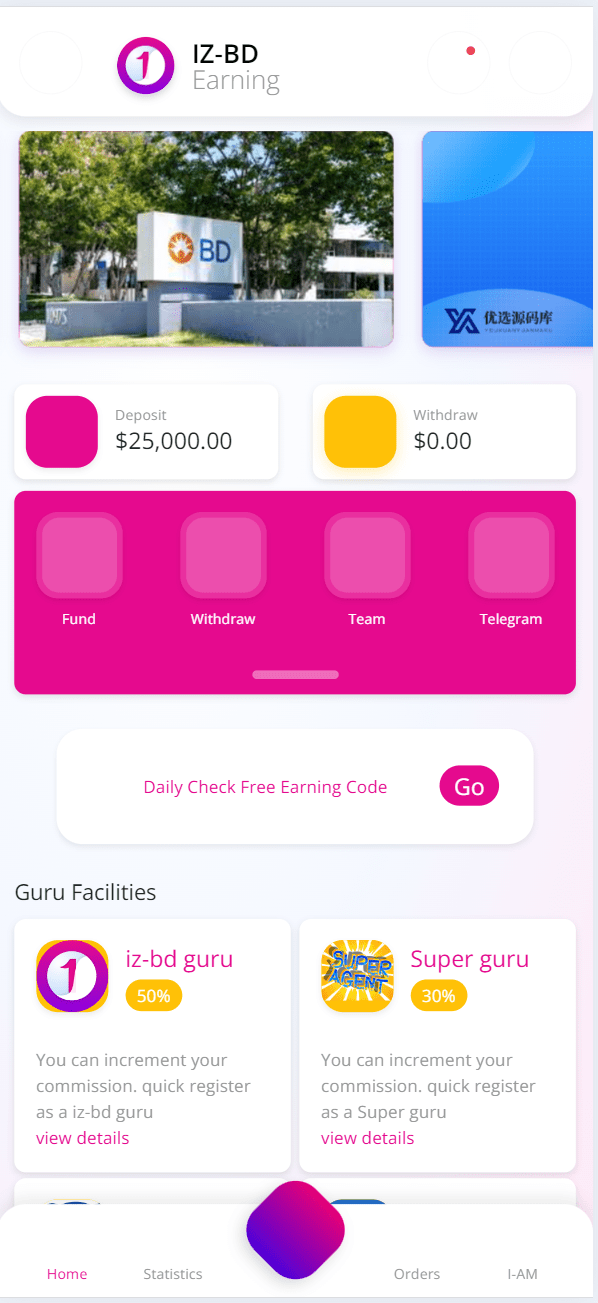The width and height of the screenshot is (598, 1303).
Task: Select the Home tab
Action: pyautogui.click(x=67, y=1274)
